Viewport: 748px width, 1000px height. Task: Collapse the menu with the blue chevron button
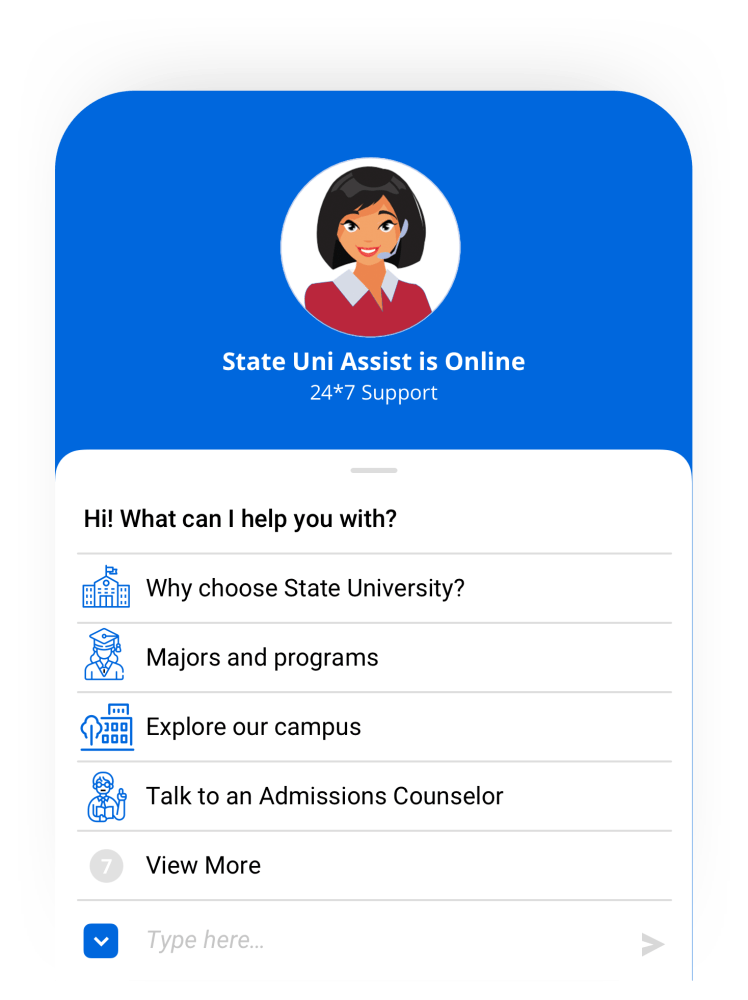[101, 941]
